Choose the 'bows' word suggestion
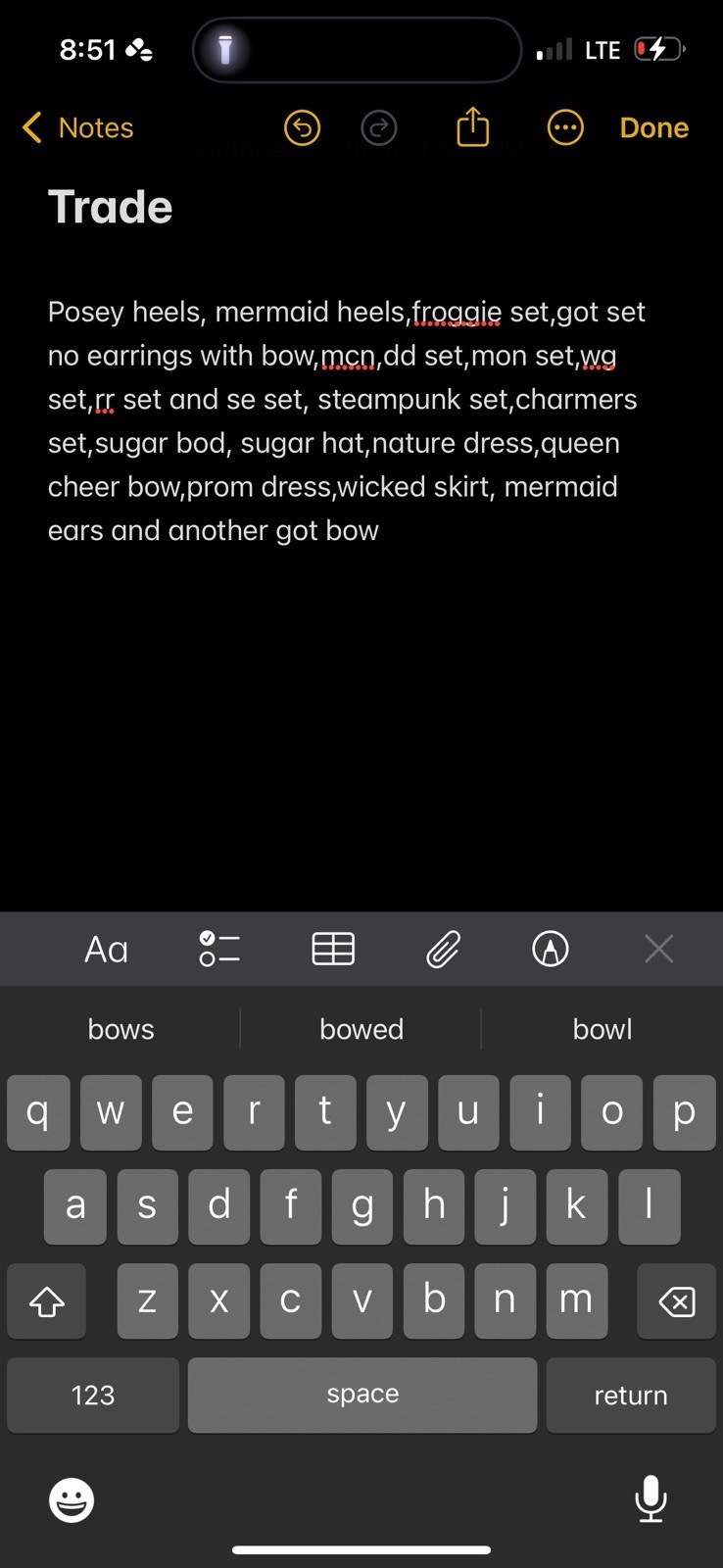723x1568 pixels. (121, 1029)
